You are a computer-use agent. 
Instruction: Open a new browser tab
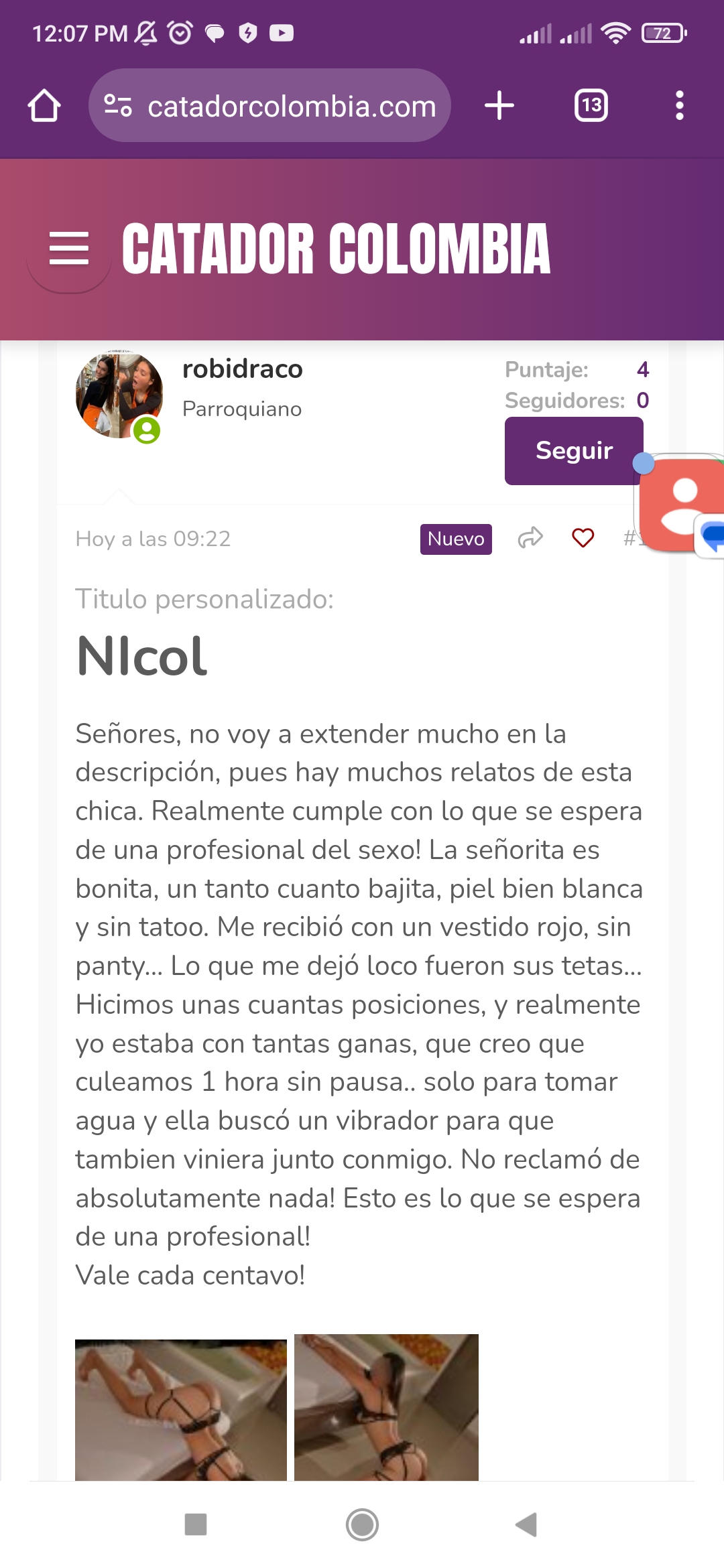pos(499,106)
